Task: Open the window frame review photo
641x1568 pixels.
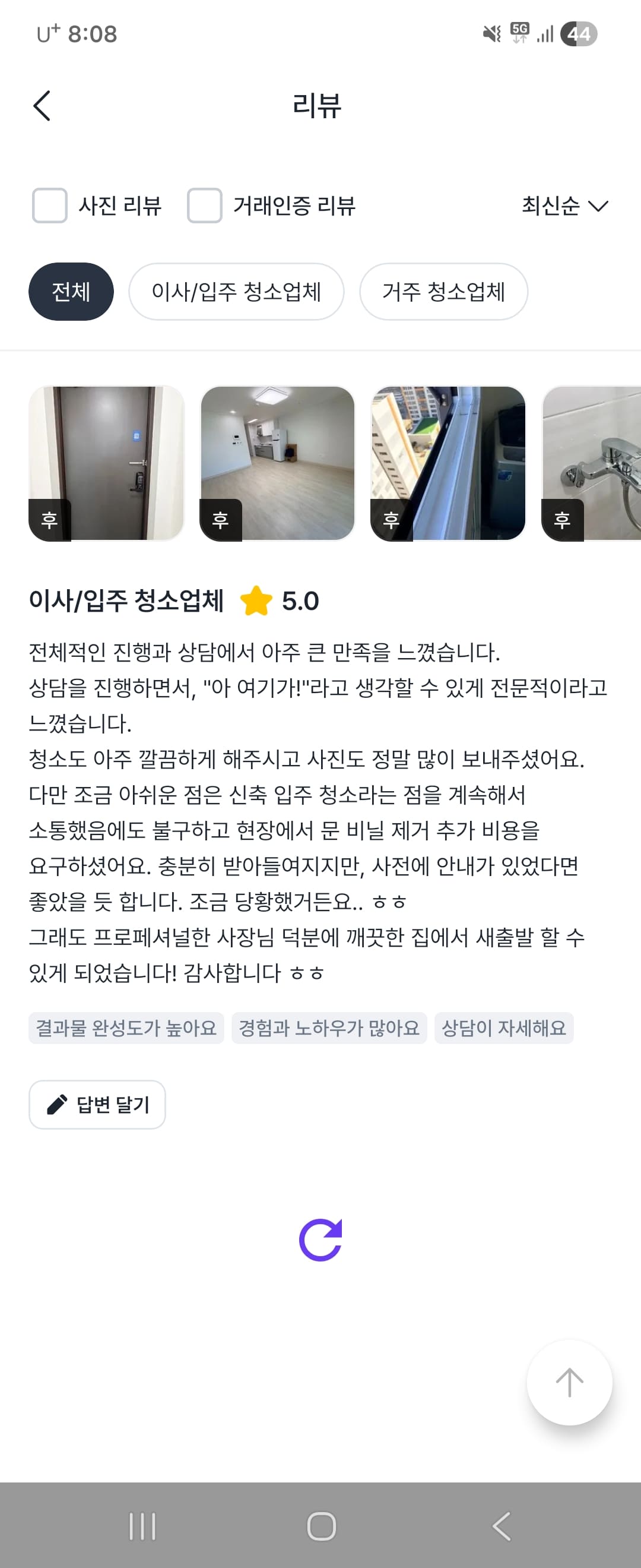Action: [x=448, y=463]
